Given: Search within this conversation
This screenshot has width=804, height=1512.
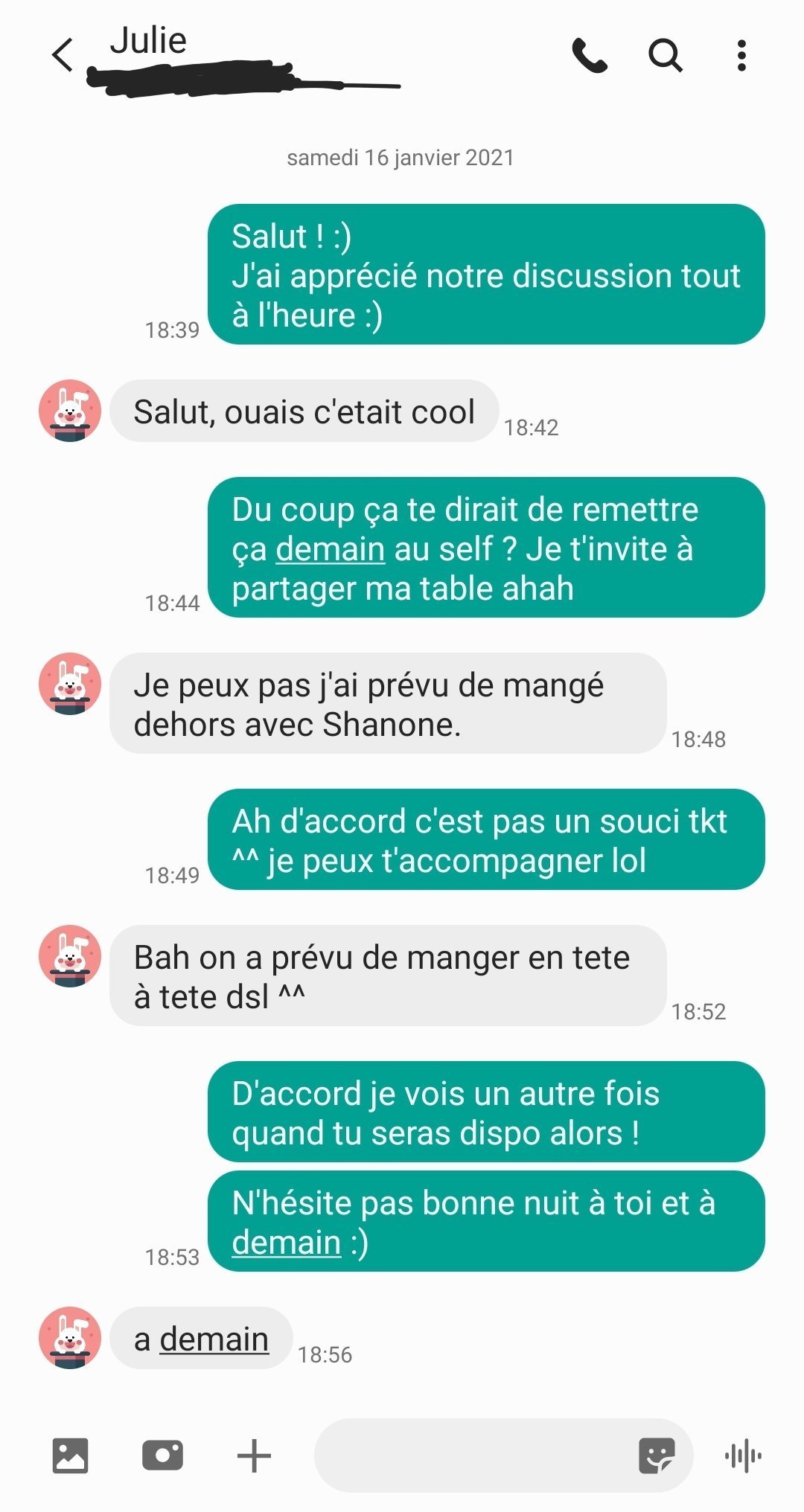Looking at the screenshot, I should point(666,55).
